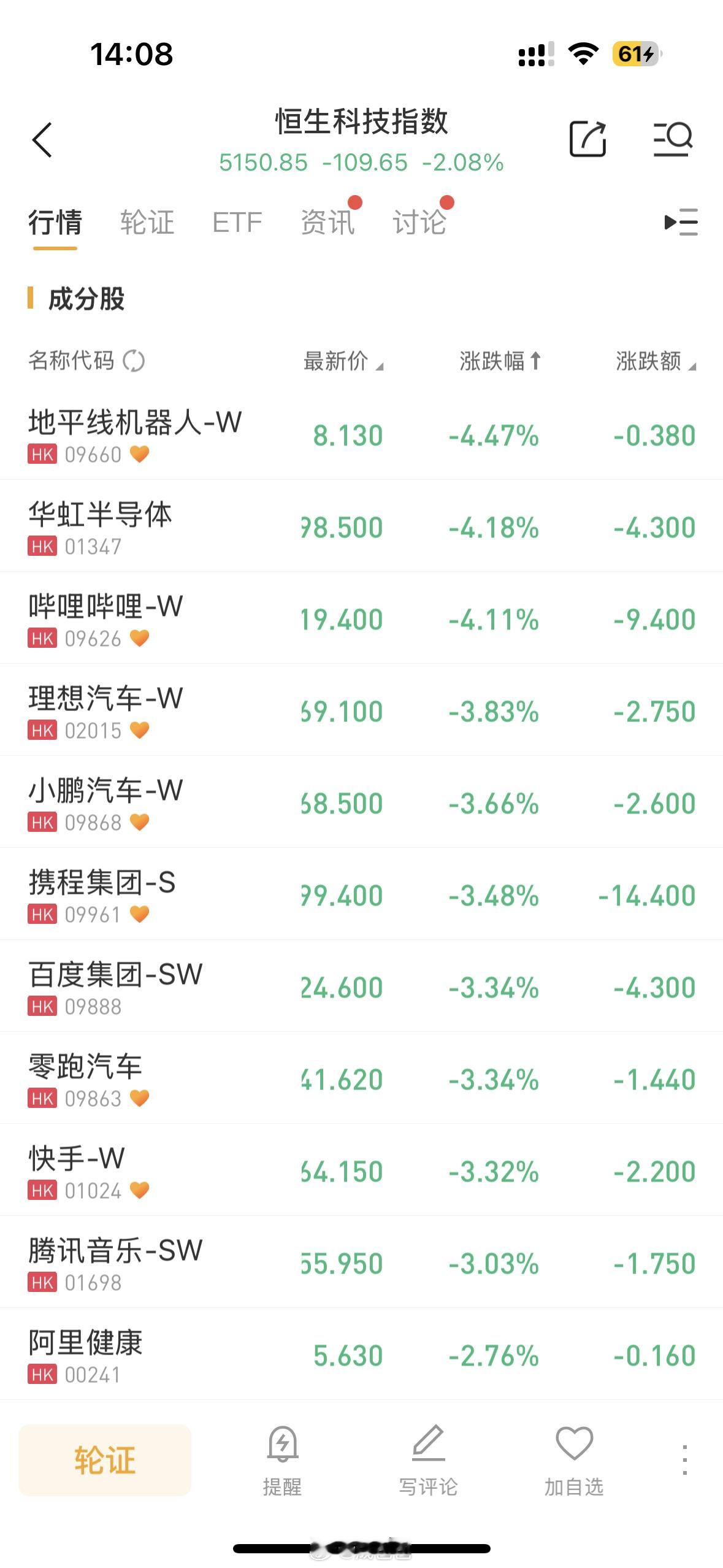
Task: Sort constituents by 涨跌幅
Action: click(500, 361)
